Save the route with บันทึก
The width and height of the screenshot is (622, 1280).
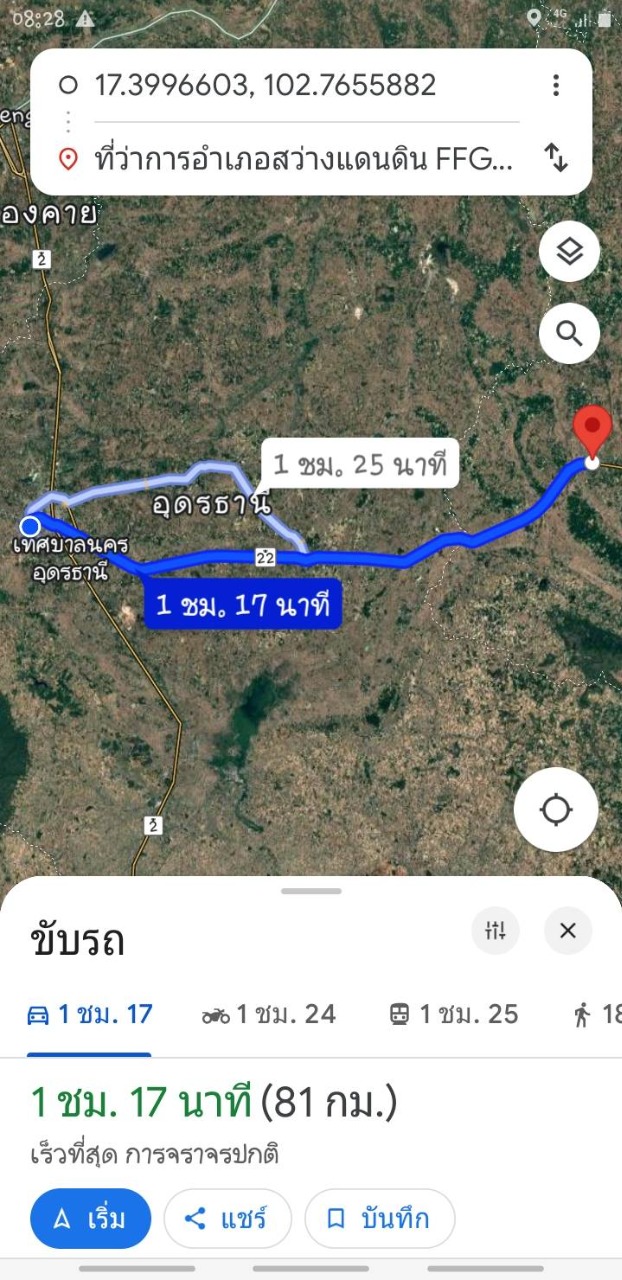380,1218
